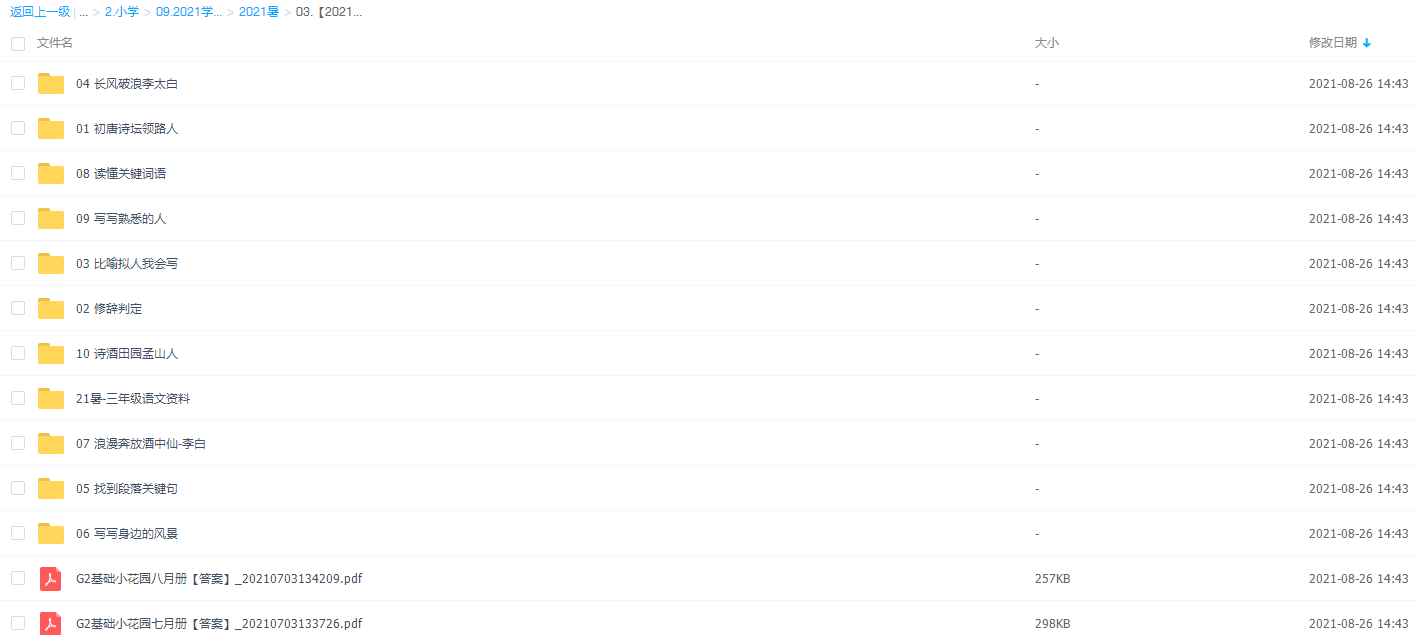Screen dimensions: 1419x635
Task: Open folder 01 初唐诗坛领路人
Action: click(x=127, y=129)
